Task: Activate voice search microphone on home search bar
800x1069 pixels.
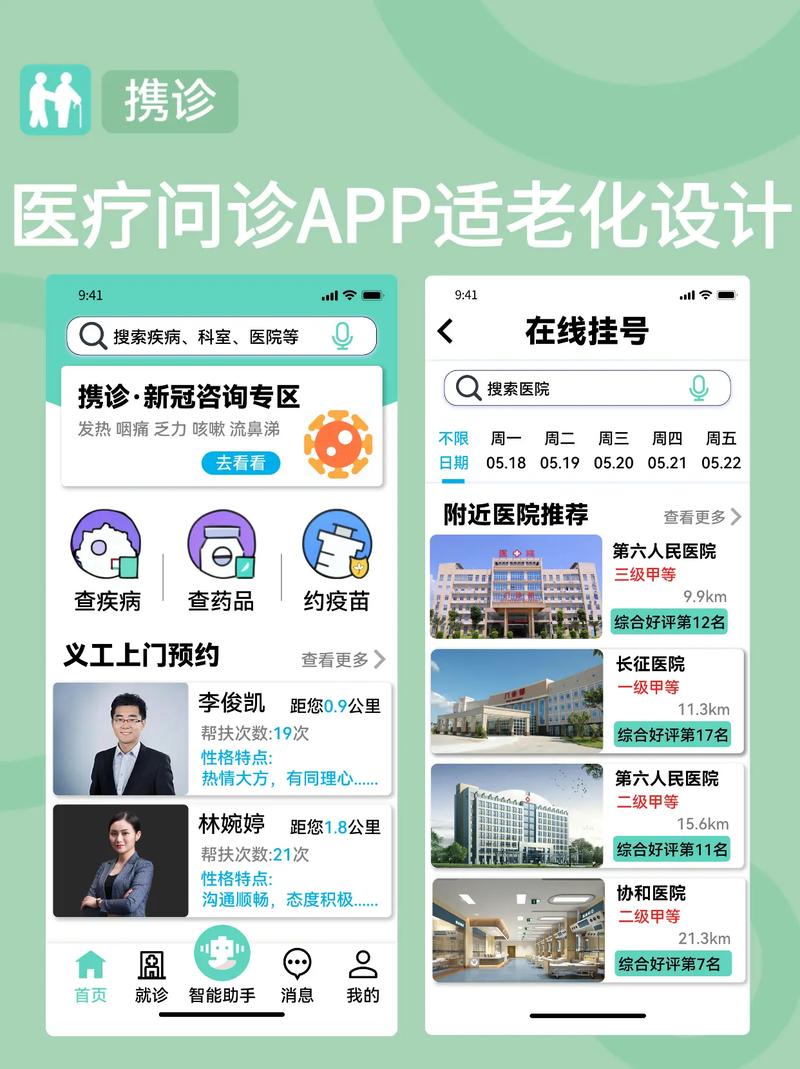Action: tap(344, 337)
